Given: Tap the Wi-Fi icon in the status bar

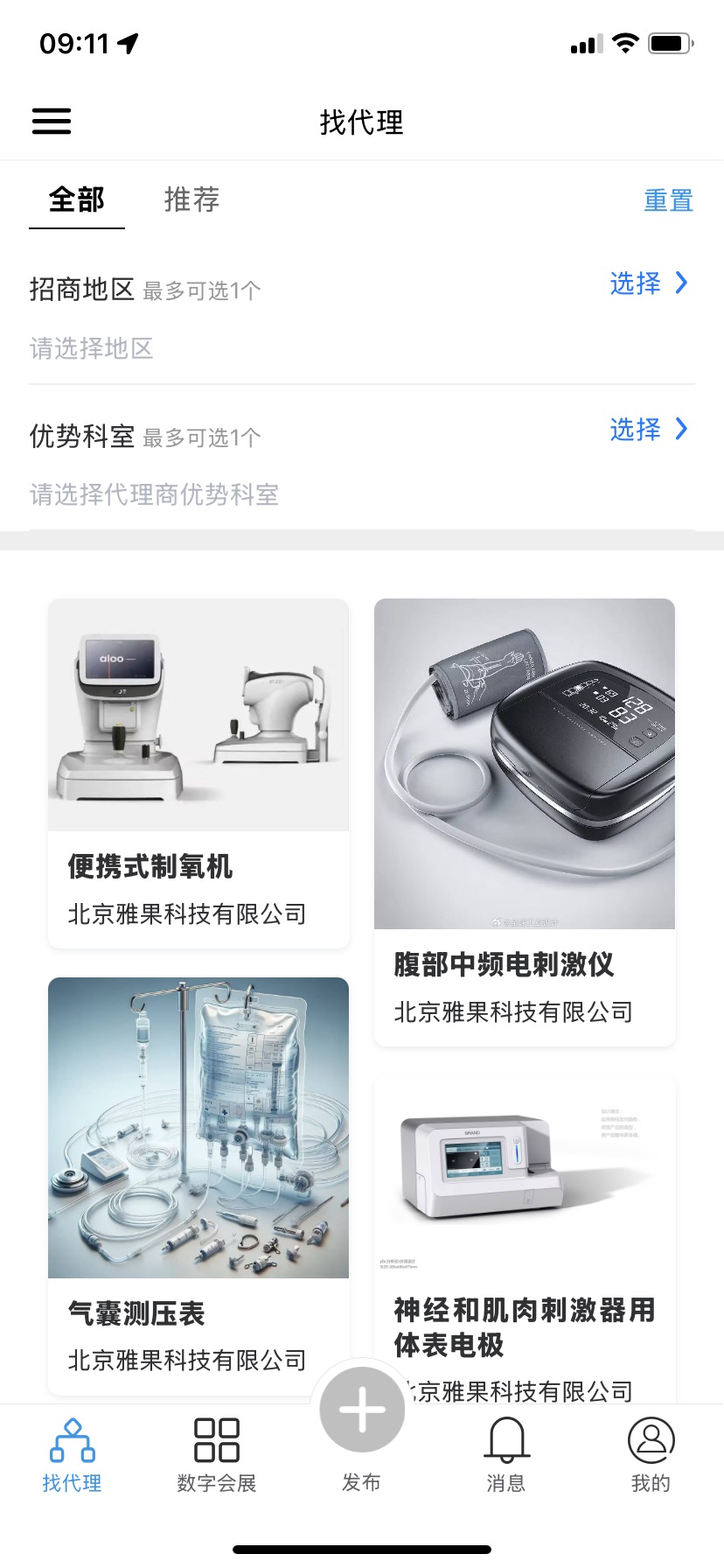Looking at the screenshot, I should (624, 40).
